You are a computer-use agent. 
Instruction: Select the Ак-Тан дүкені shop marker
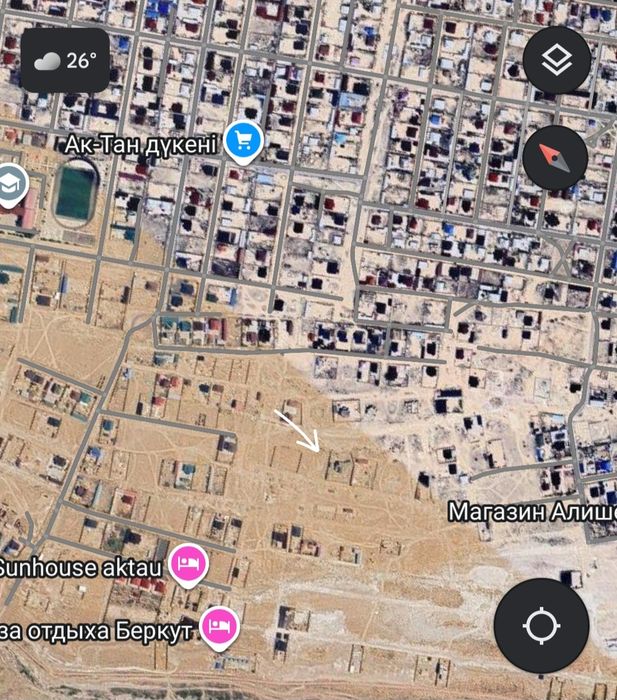(243, 141)
